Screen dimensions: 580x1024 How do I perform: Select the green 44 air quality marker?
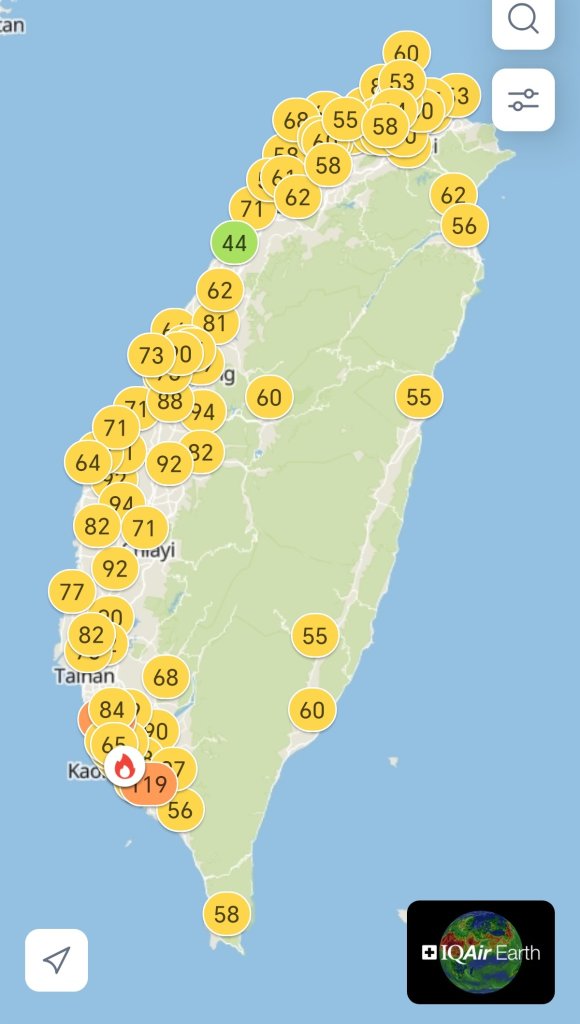click(x=234, y=243)
